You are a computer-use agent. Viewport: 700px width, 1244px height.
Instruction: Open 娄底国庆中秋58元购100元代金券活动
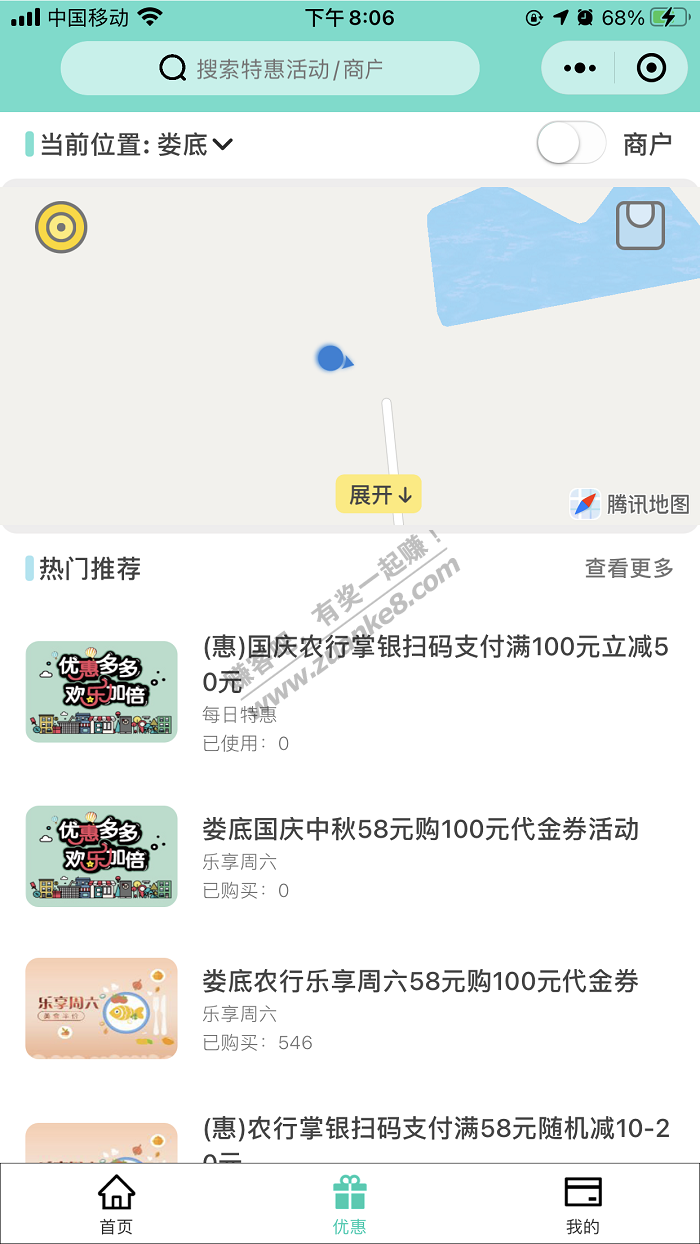tap(420, 830)
